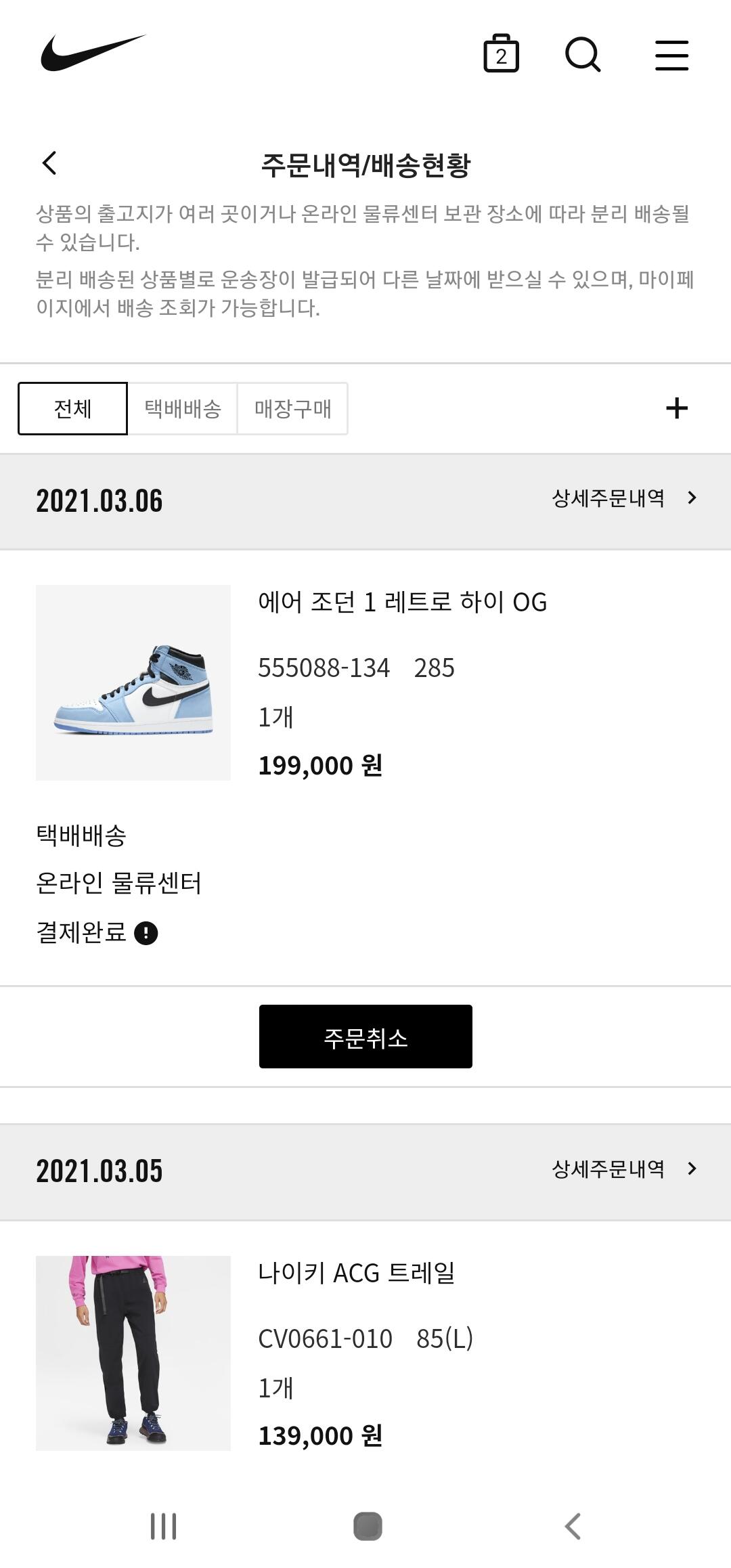731x1568 pixels.
Task: Open the hamburger menu
Action: pyautogui.click(x=671, y=55)
